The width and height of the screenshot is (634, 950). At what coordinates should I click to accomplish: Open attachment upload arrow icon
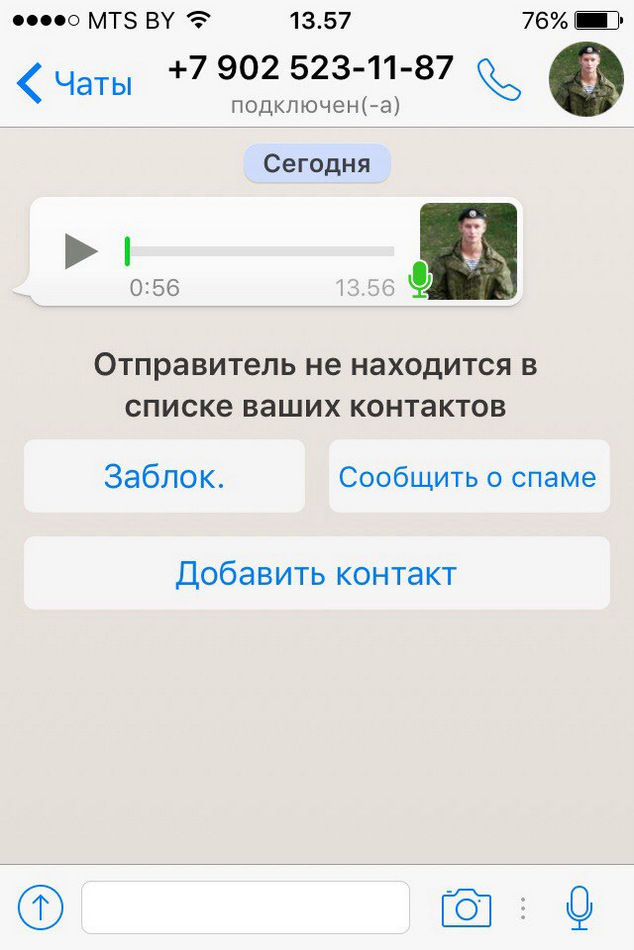[41, 908]
